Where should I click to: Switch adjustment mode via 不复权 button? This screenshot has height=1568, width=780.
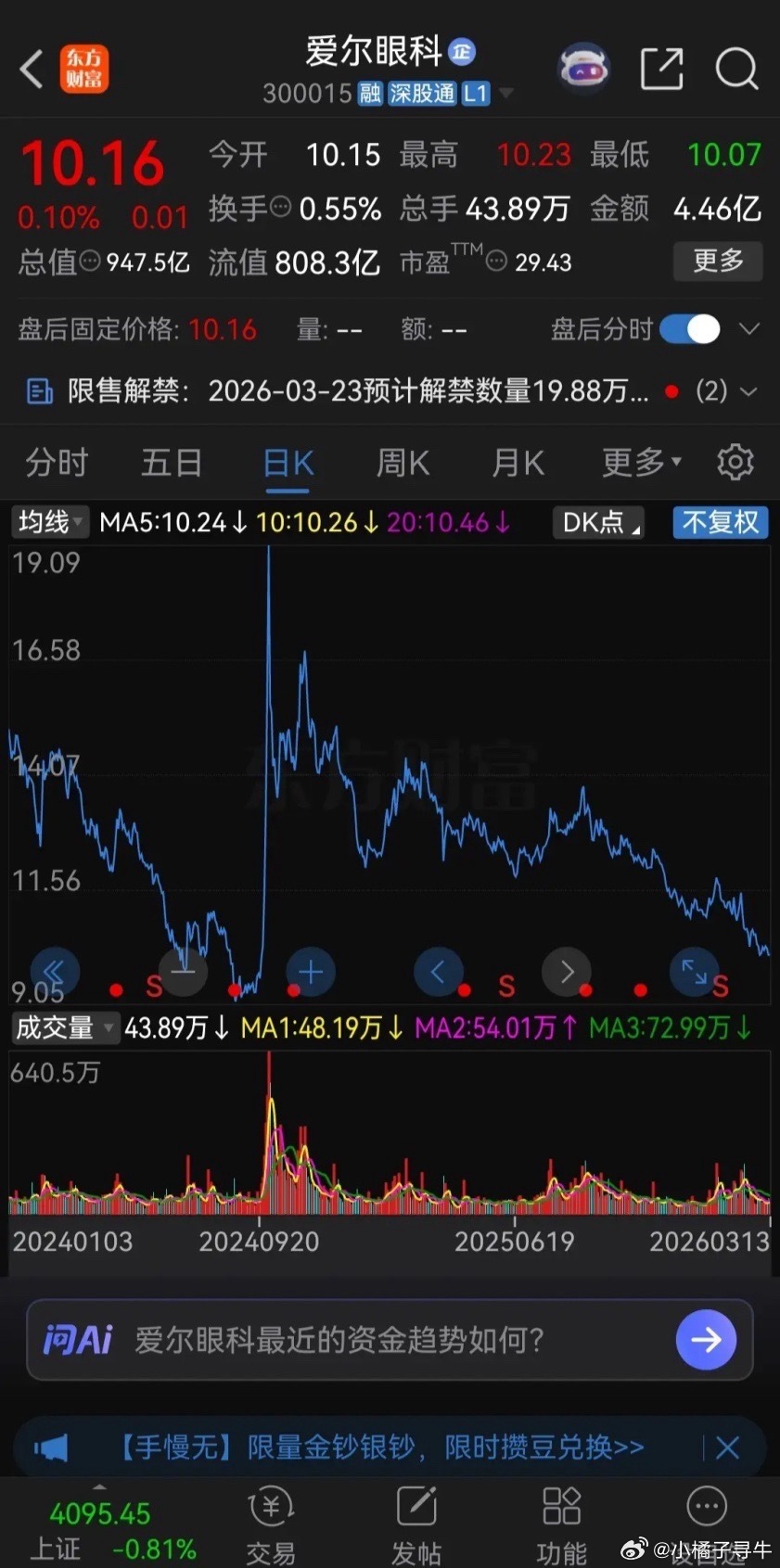point(720,522)
